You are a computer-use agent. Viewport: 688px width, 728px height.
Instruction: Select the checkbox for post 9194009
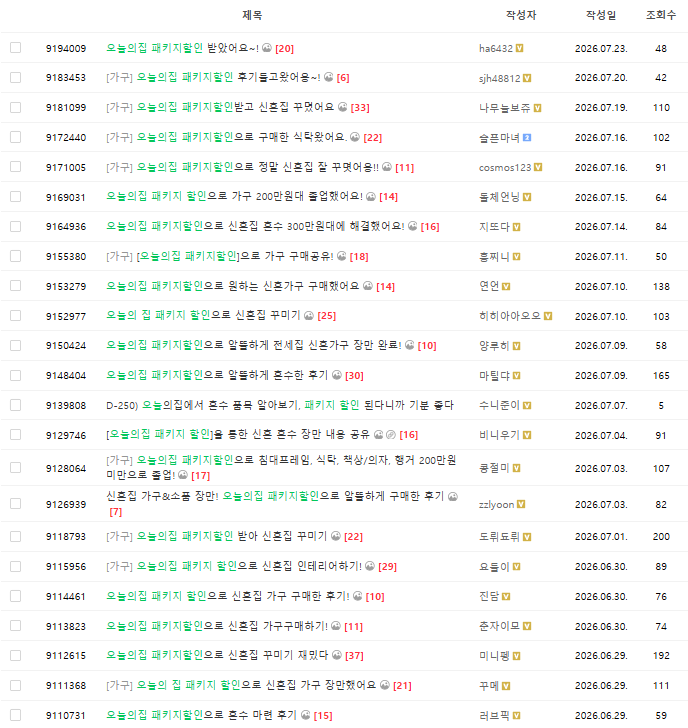click(15, 47)
